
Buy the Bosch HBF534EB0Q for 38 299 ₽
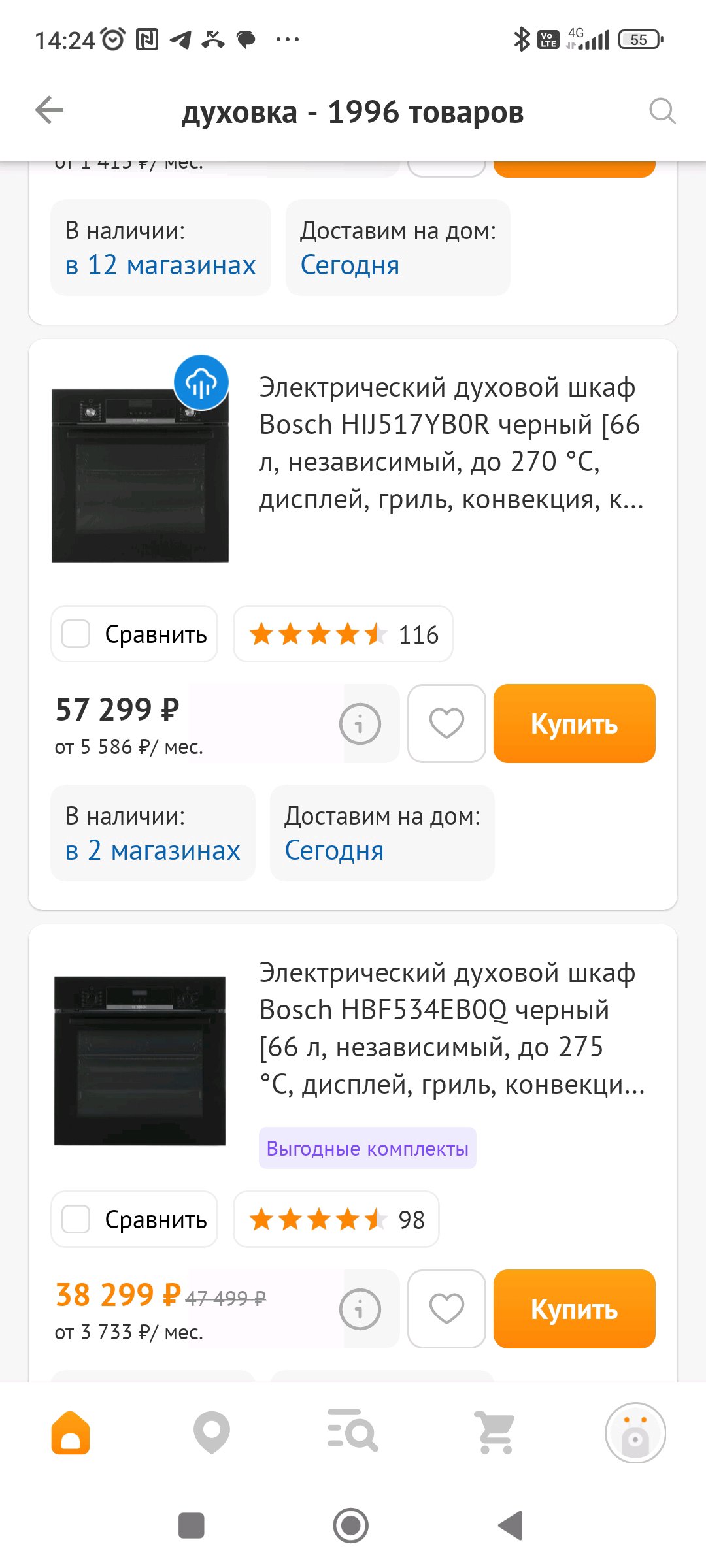coord(574,1309)
